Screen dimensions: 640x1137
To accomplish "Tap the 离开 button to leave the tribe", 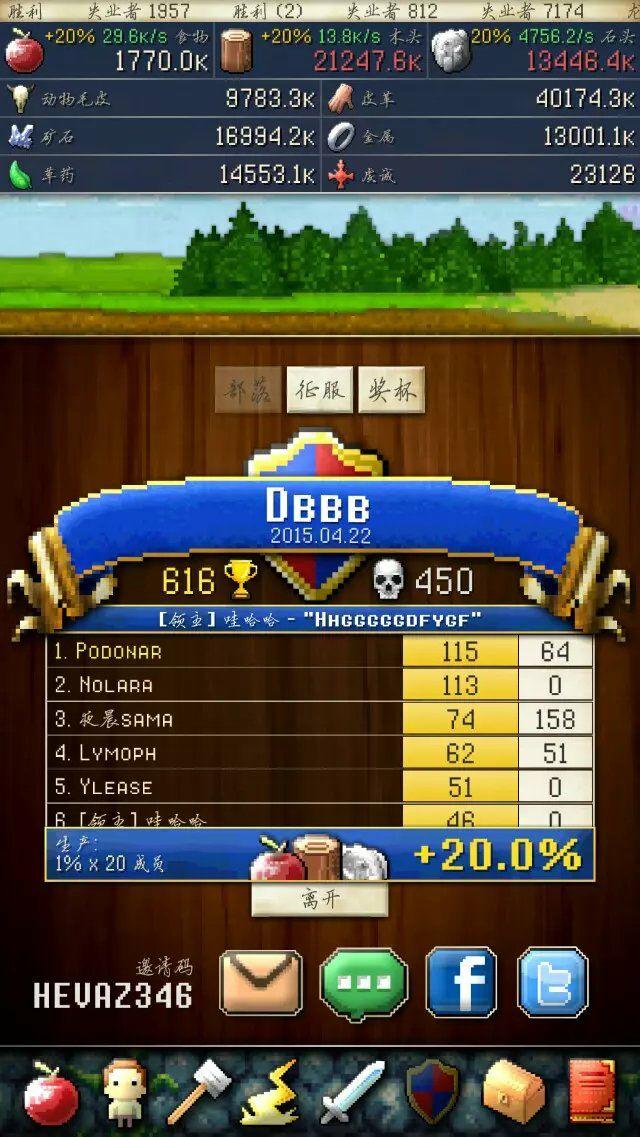I will click(x=320, y=899).
